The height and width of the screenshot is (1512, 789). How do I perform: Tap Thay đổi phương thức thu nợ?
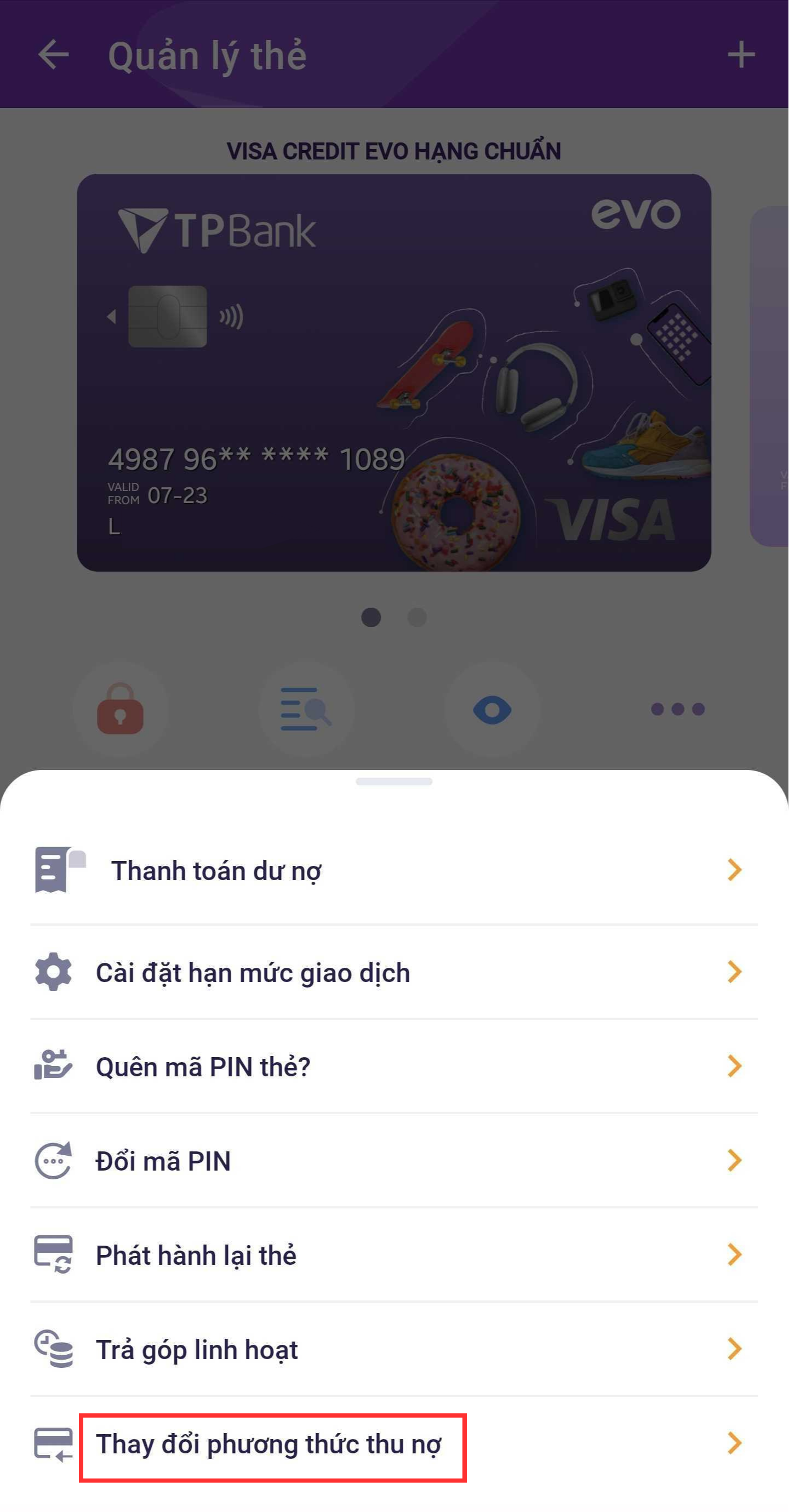tap(269, 1444)
